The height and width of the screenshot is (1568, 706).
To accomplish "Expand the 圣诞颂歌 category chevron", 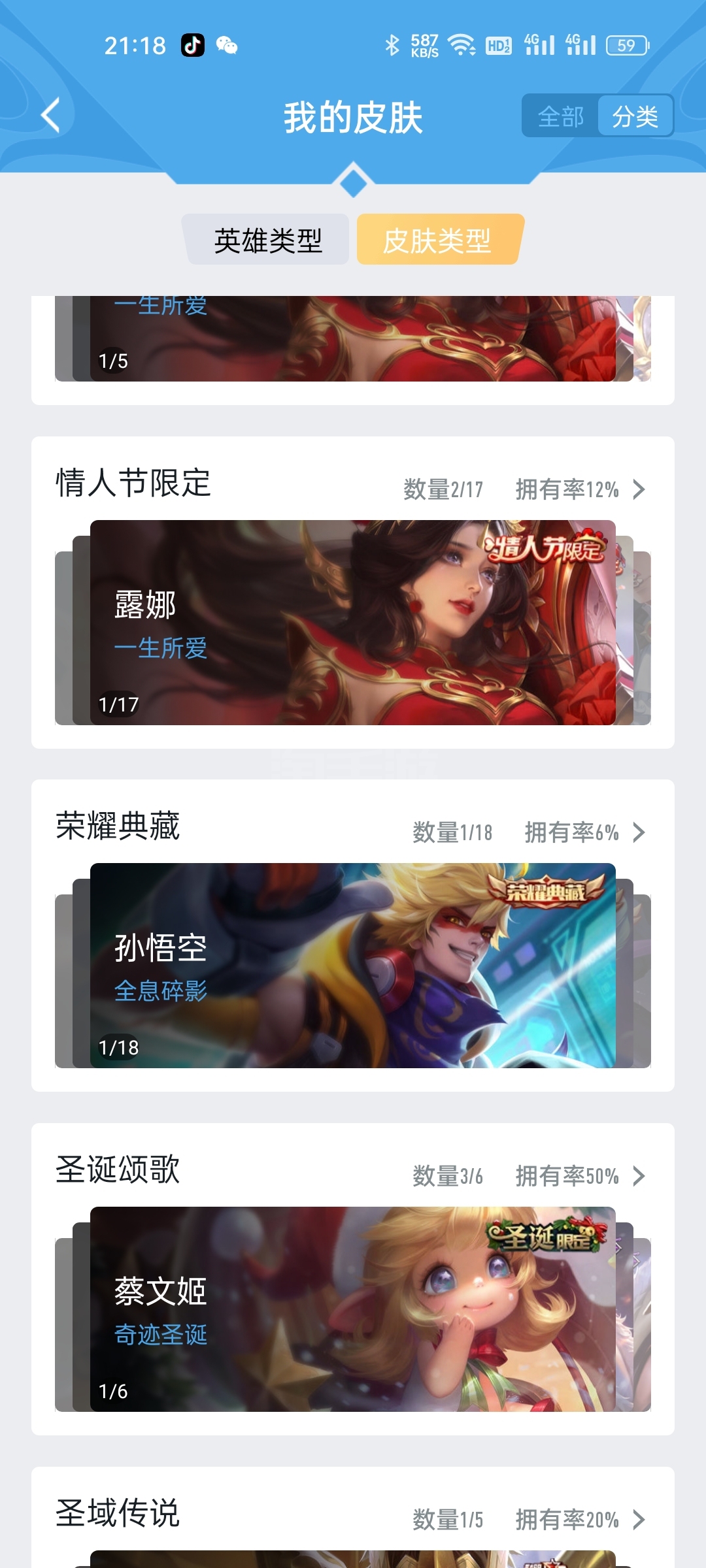I will (x=639, y=1176).
